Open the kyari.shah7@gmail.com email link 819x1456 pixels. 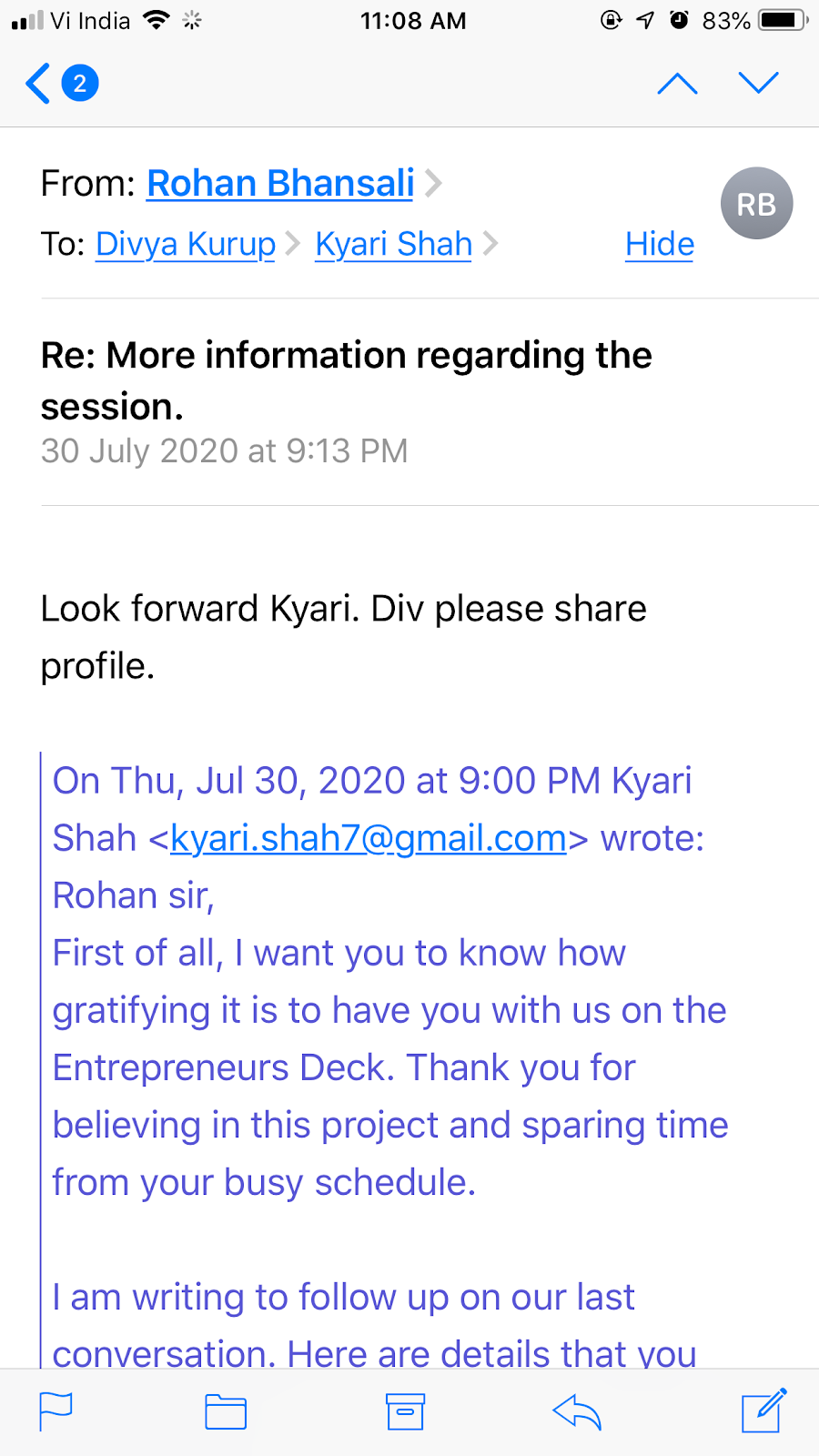coord(369,838)
